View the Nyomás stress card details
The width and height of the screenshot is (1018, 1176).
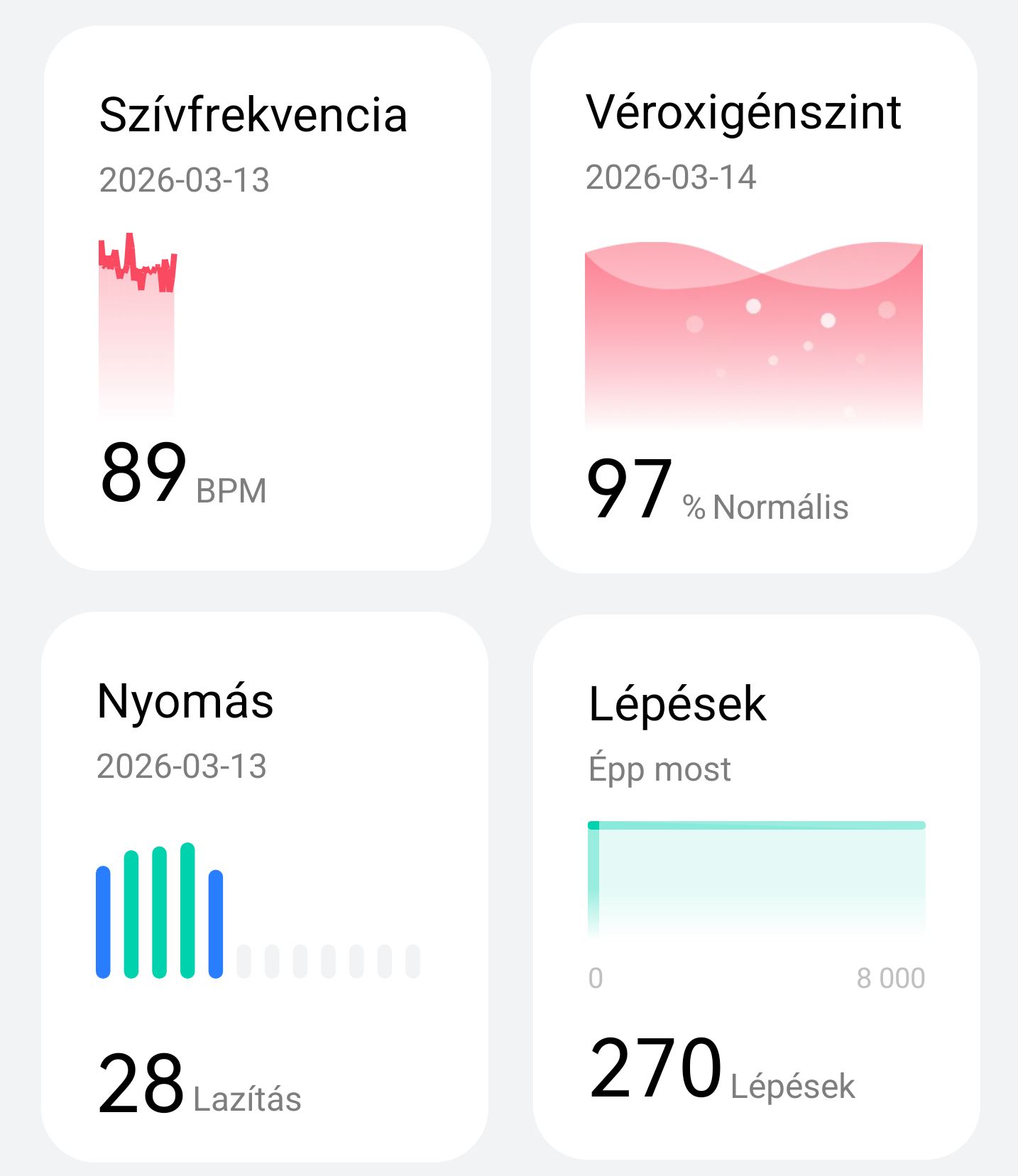pos(264,886)
